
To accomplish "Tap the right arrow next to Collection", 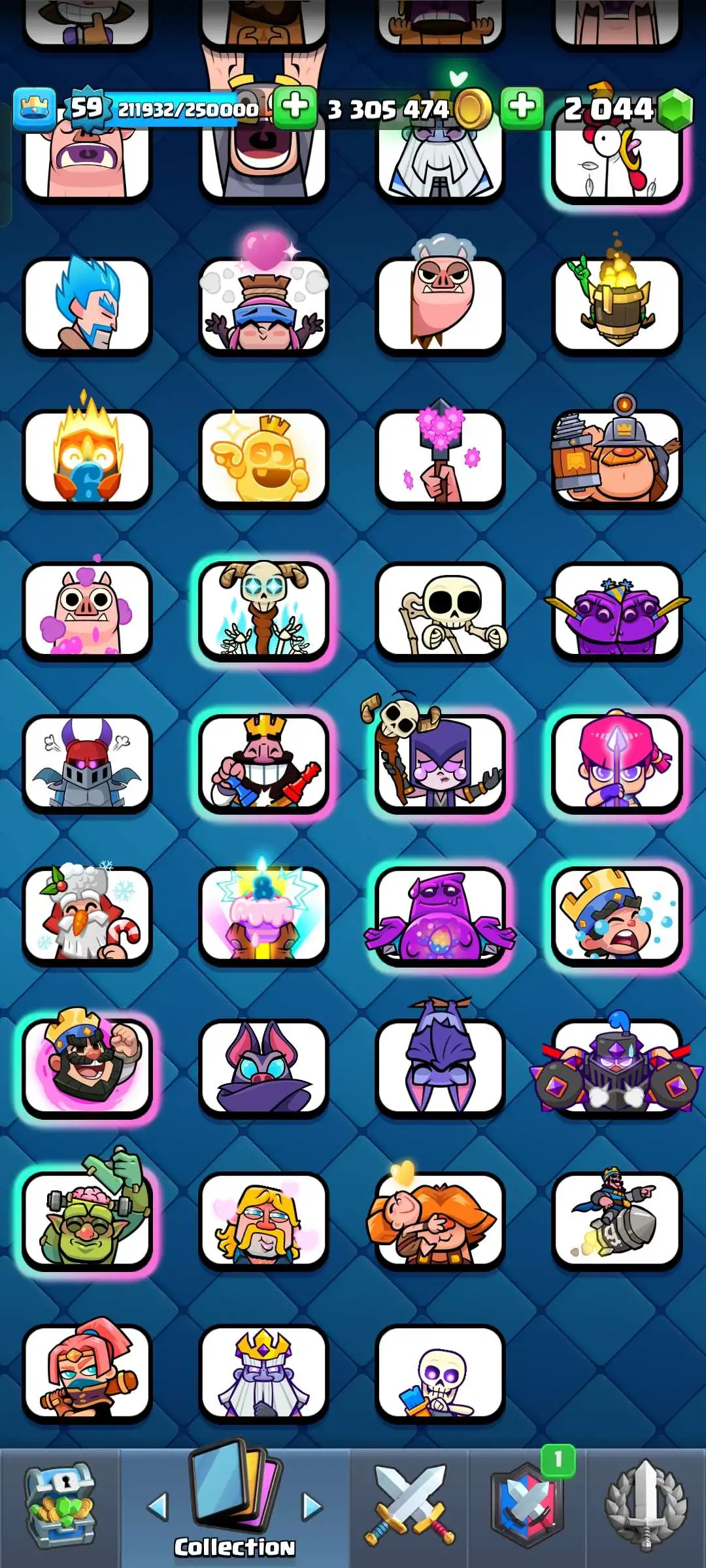I will tap(312, 1507).
